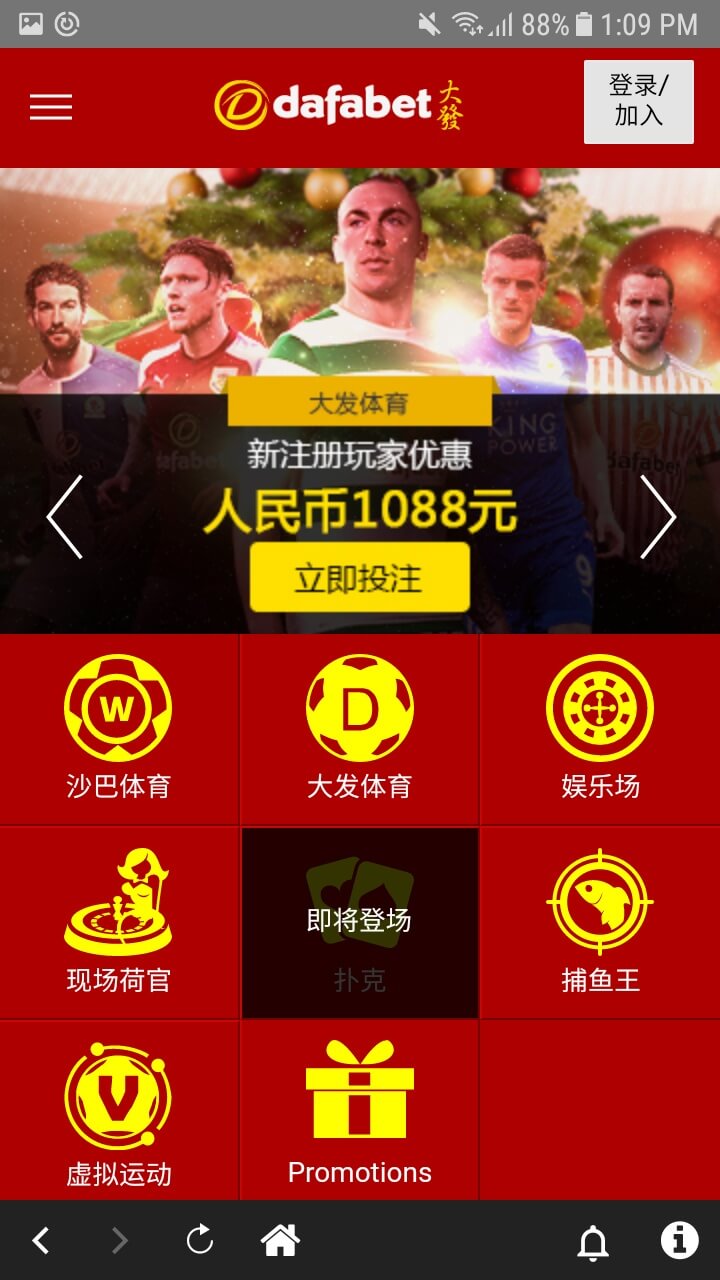The image size is (720, 1280).
Task: Open the notifications bell
Action: [x=593, y=1242]
